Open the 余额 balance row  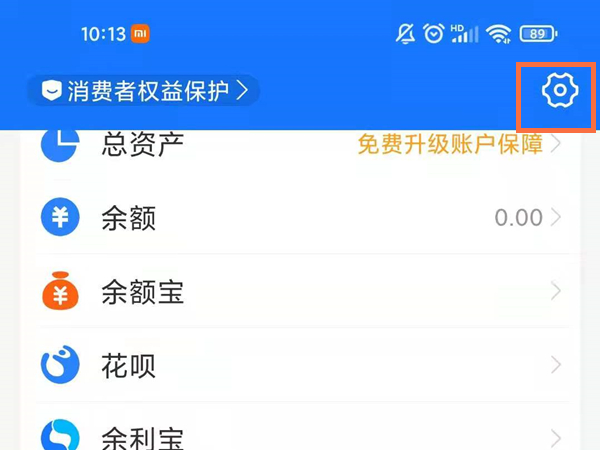pos(300,218)
